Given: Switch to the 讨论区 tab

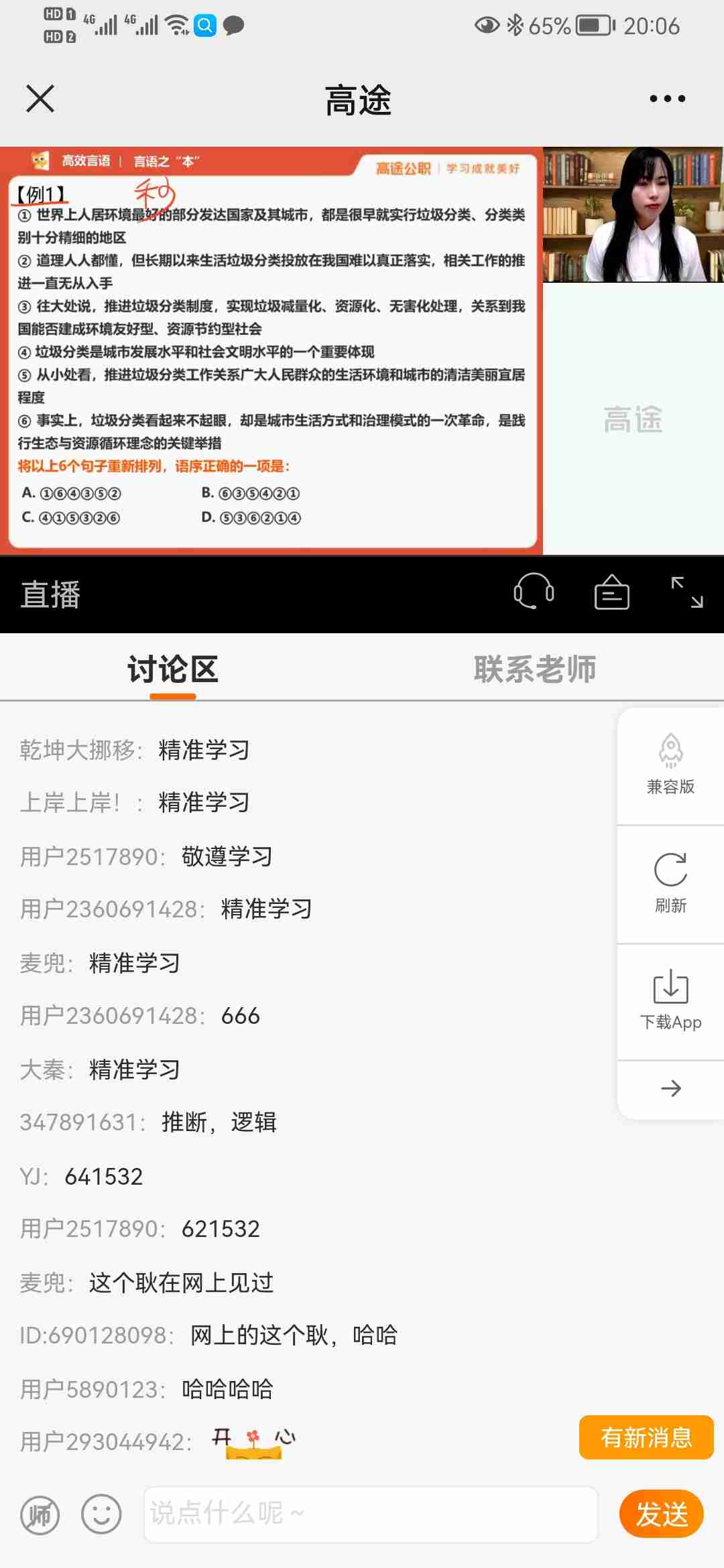Looking at the screenshot, I should click(173, 669).
